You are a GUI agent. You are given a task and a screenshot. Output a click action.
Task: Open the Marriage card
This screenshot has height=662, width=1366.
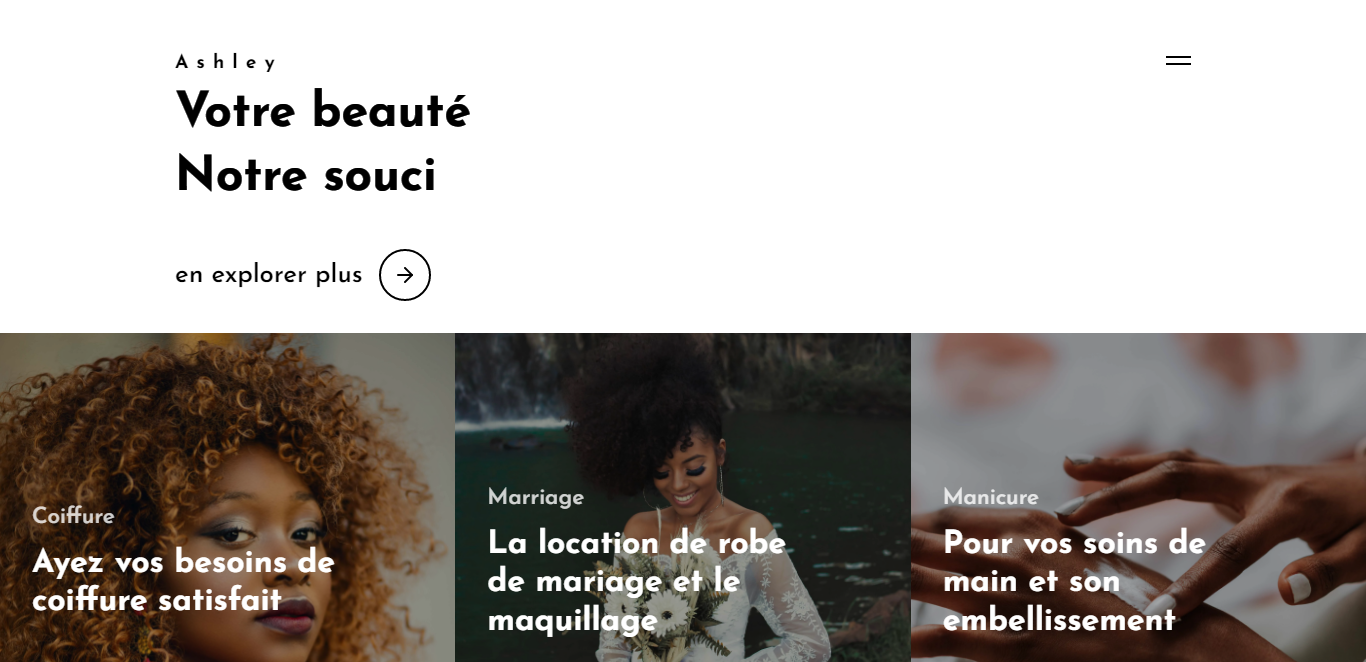tap(682, 497)
